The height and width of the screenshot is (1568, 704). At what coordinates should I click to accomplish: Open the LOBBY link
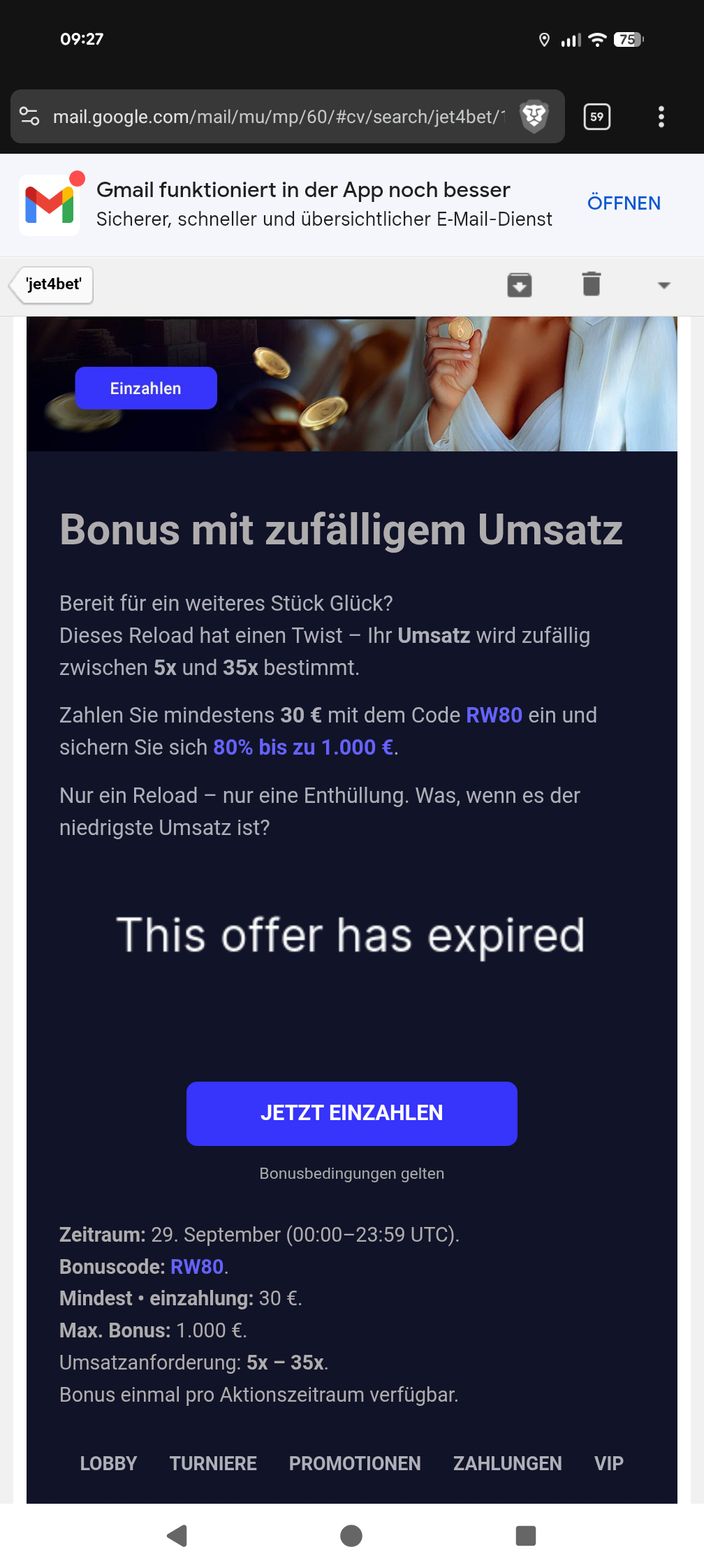click(108, 1463)
